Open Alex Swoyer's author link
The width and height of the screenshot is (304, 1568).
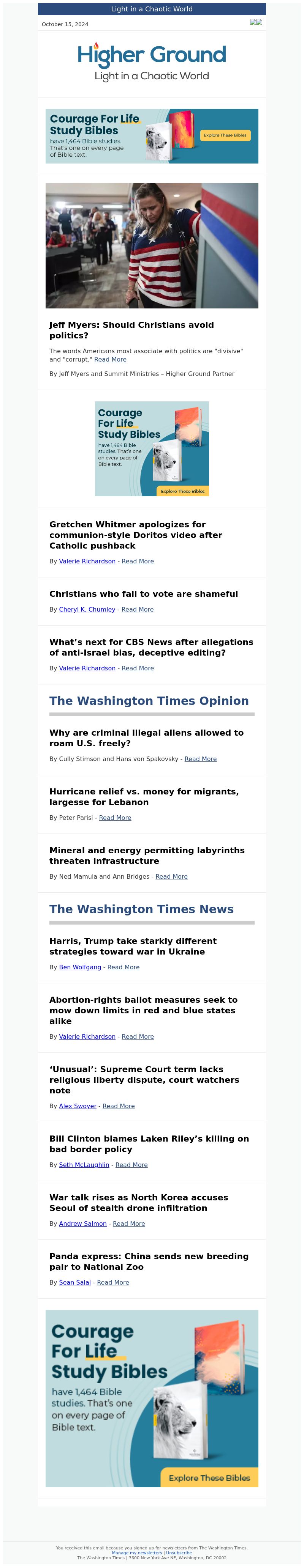78,1106
